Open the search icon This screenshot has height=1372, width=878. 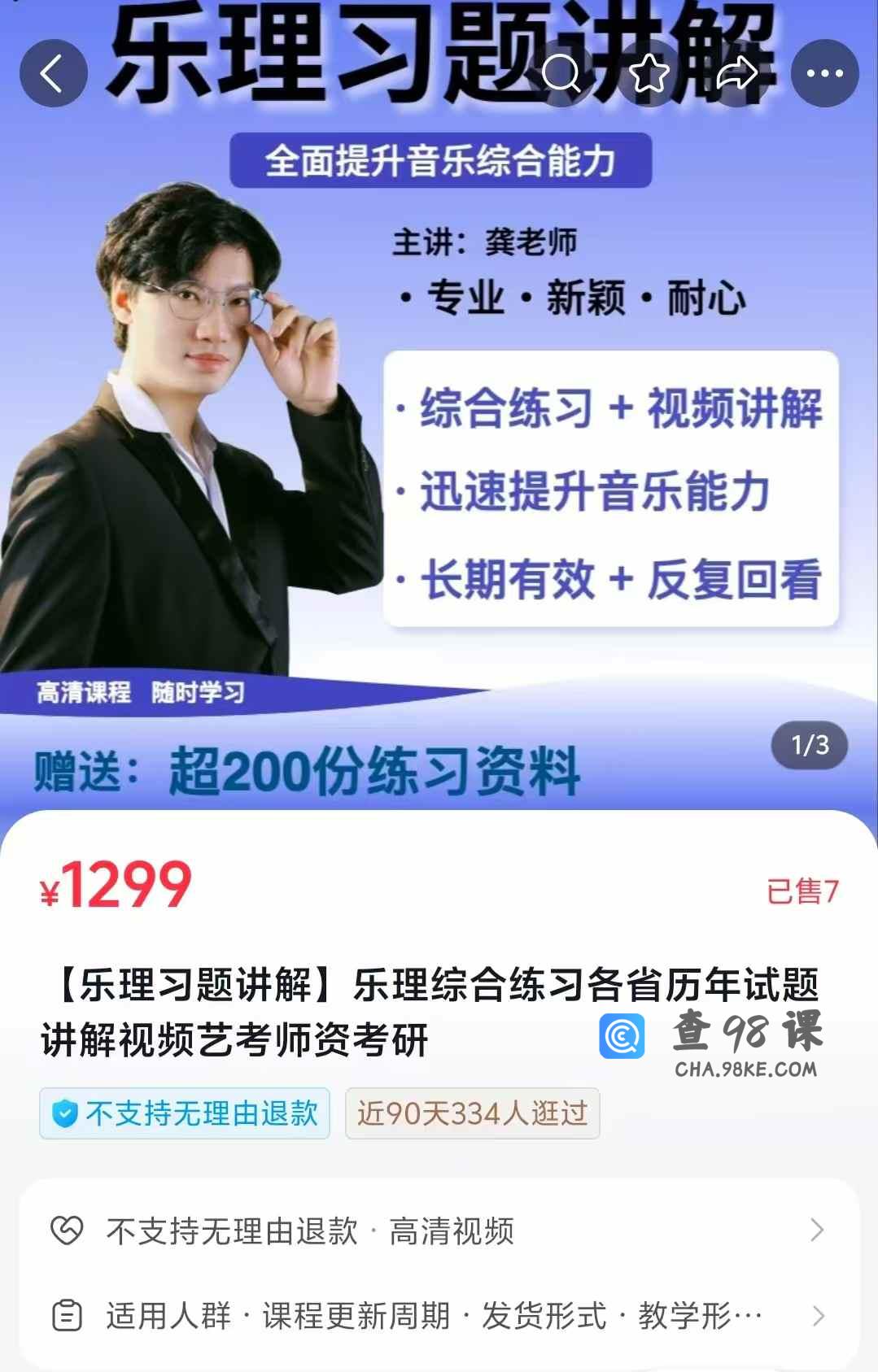click(561, 74)
